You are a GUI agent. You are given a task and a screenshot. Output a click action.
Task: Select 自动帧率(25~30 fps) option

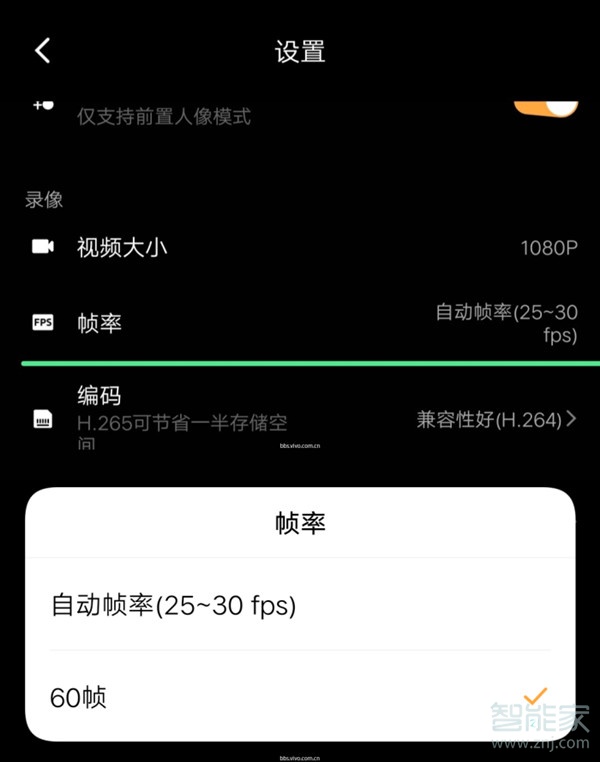(x=300, y=605)
